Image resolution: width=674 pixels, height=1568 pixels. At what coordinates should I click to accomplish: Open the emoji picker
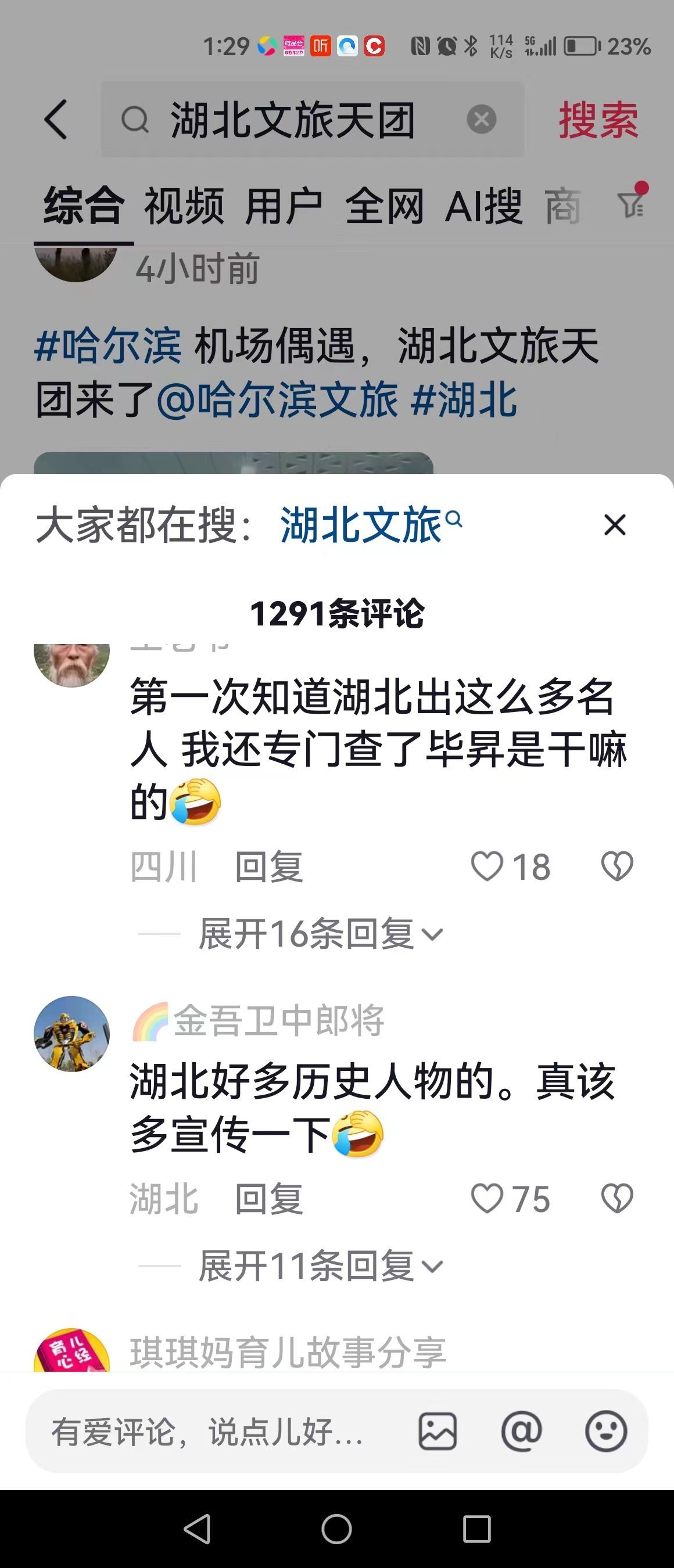(606, 1432)
